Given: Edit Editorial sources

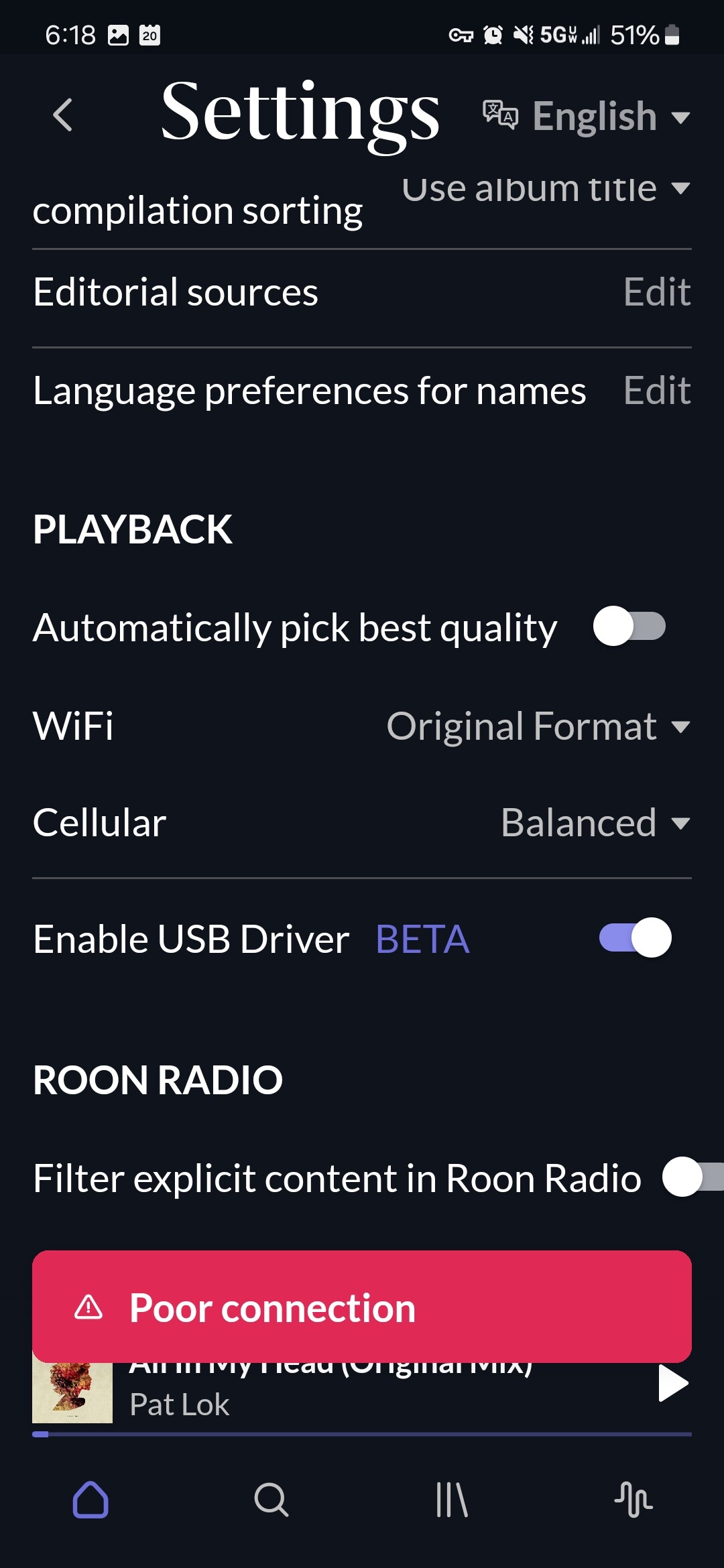Looking at the screenshot, I should point(657,292).
